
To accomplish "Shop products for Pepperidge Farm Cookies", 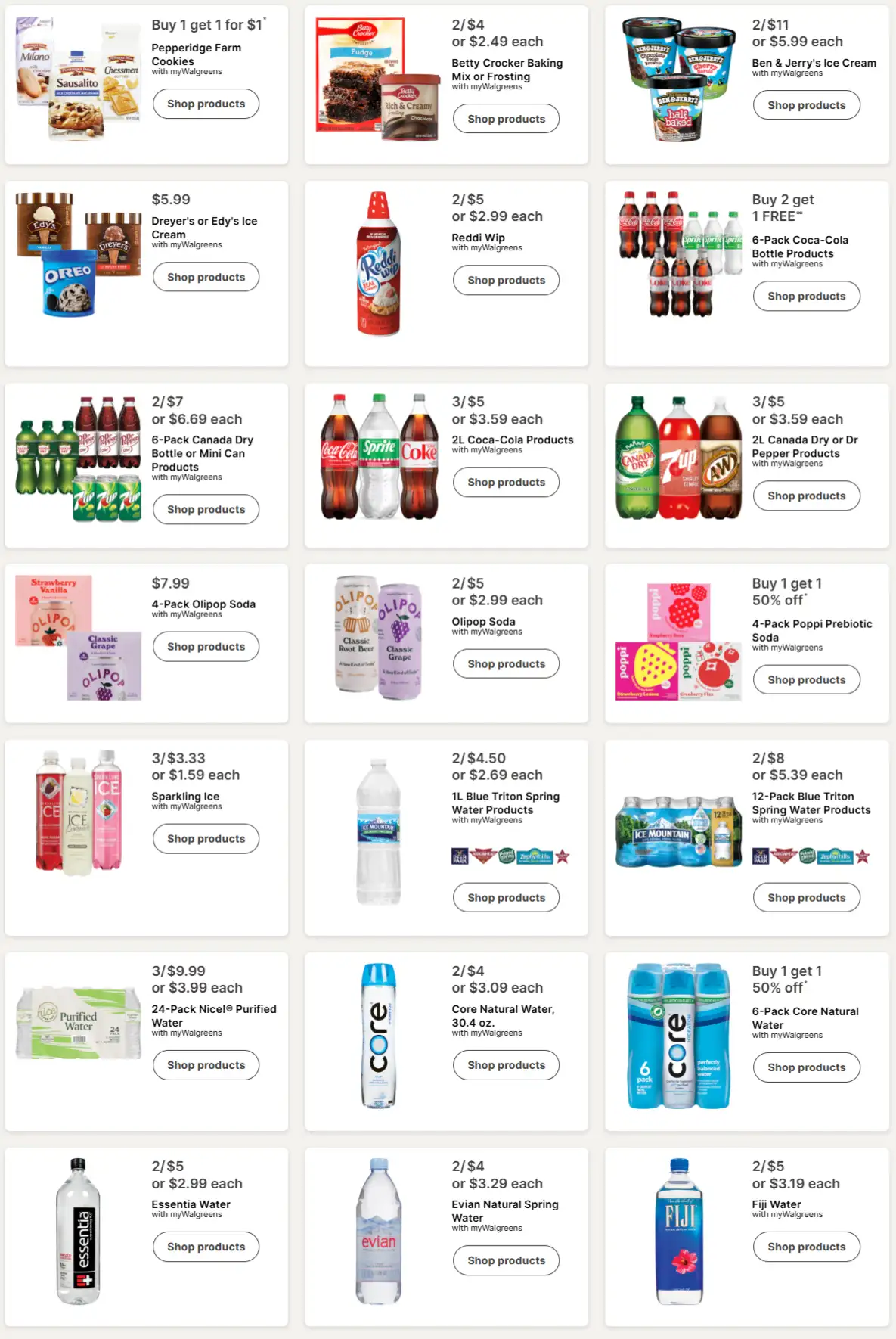I will pyautogui.click(x=206, y=104).
